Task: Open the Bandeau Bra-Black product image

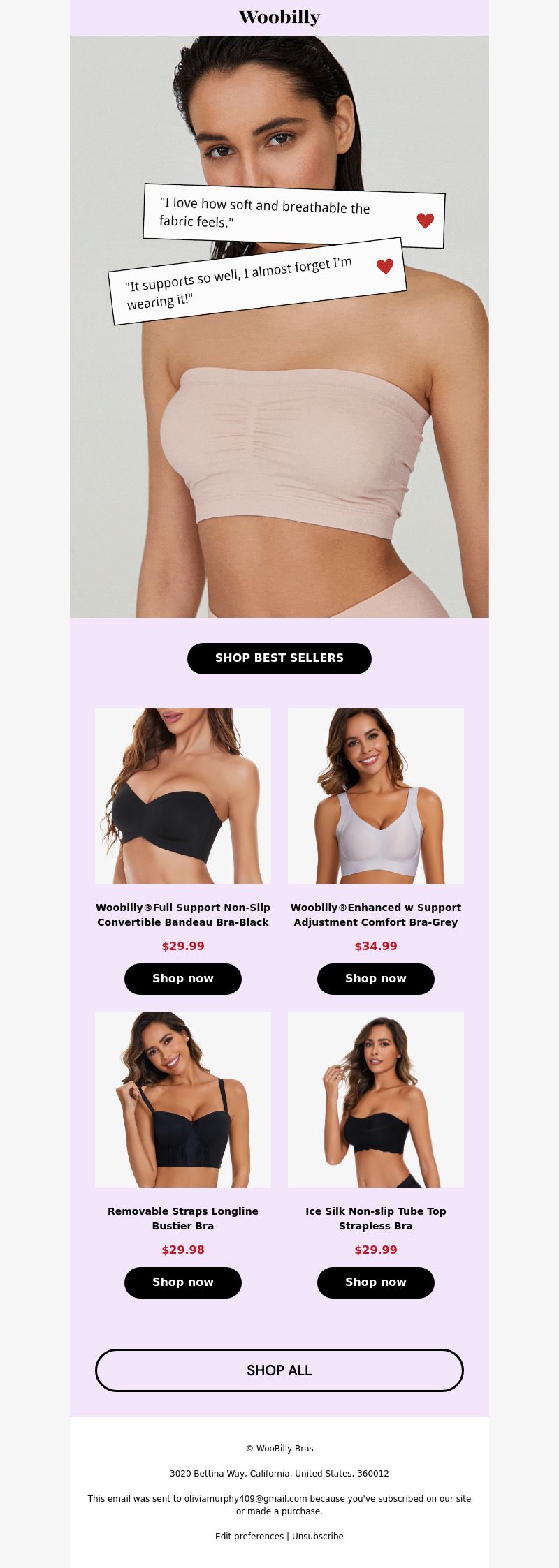Action: (x=183, y=796)
